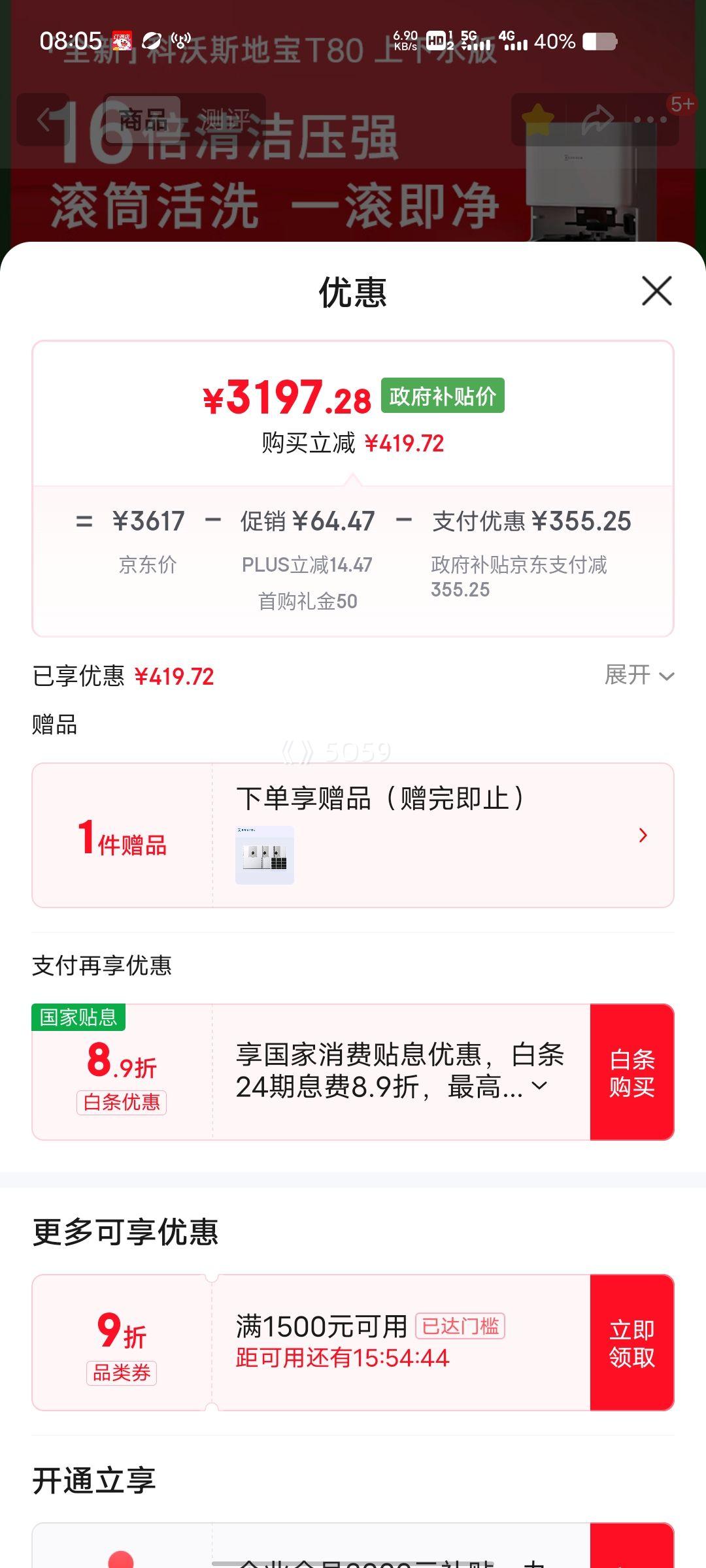Expand the 国家消费贴息 offer description

[540, 1086]
